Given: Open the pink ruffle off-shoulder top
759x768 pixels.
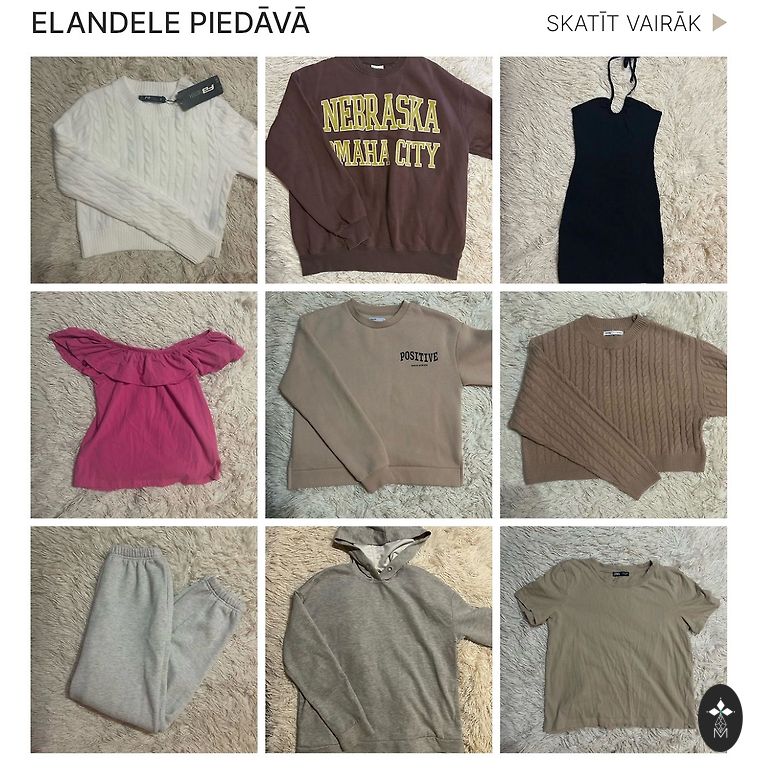Looking at the screenshot, I should (143, 404).
